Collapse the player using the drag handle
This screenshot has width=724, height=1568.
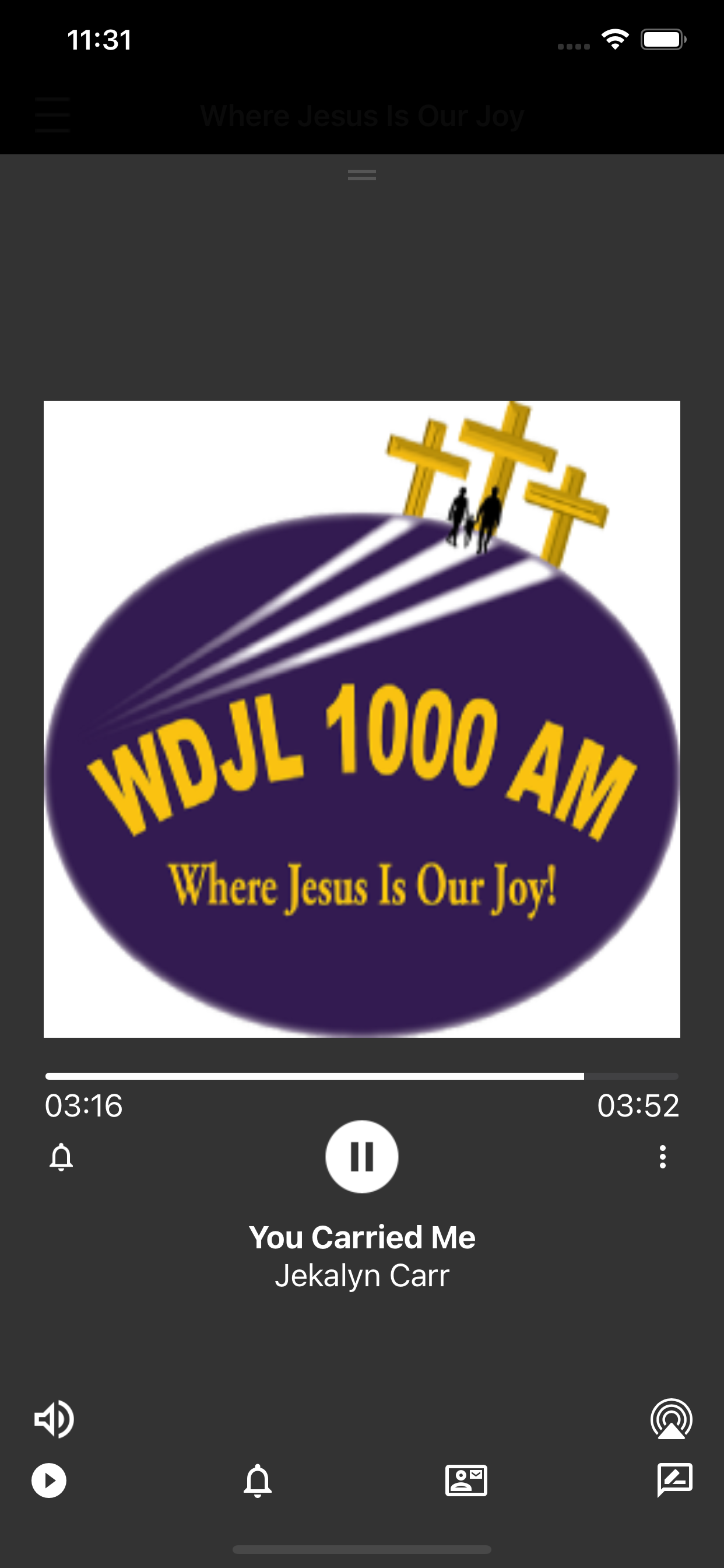361,174
